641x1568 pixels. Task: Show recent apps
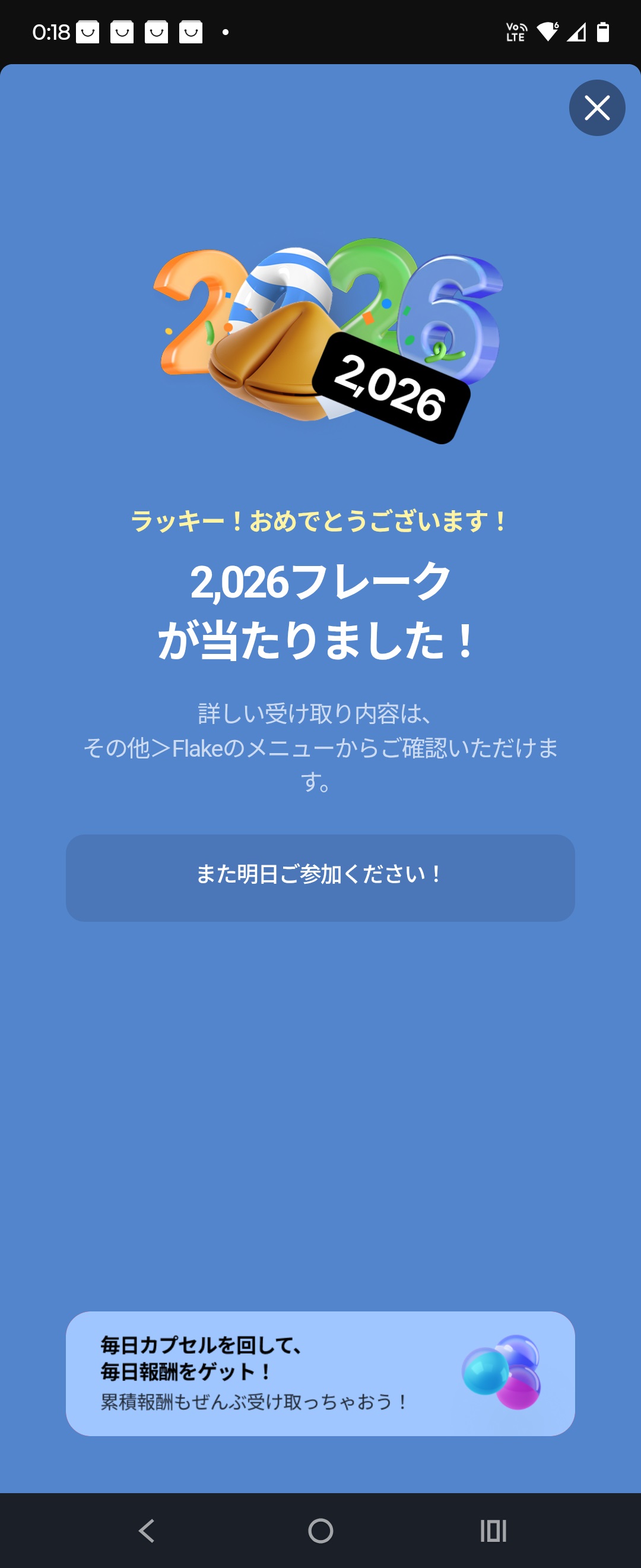click(493, 1529)
